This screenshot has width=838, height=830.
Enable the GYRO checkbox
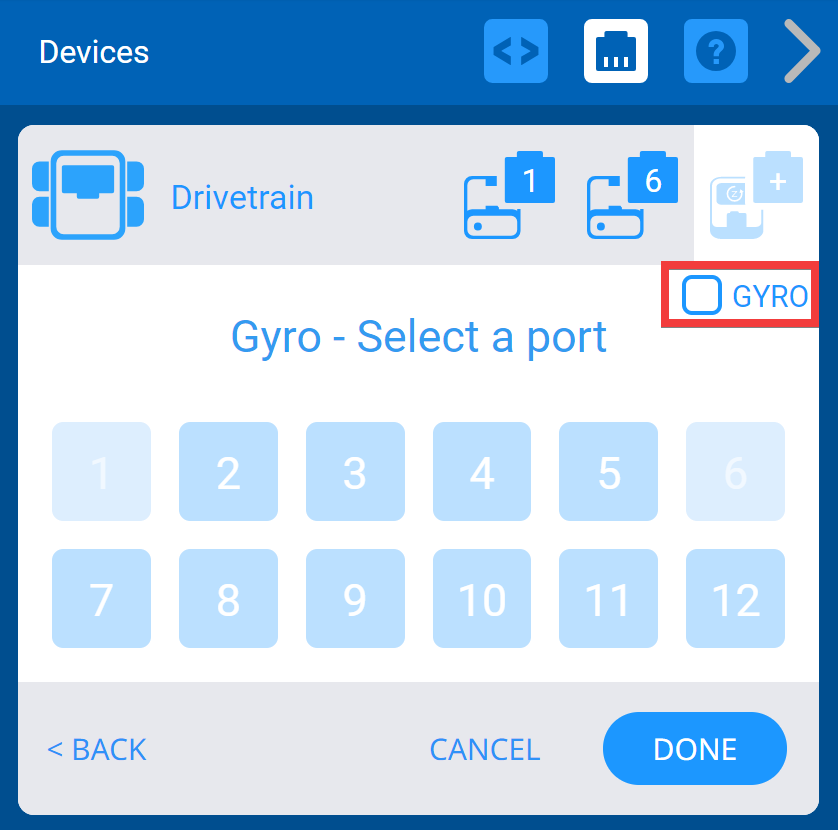[702, 296]
